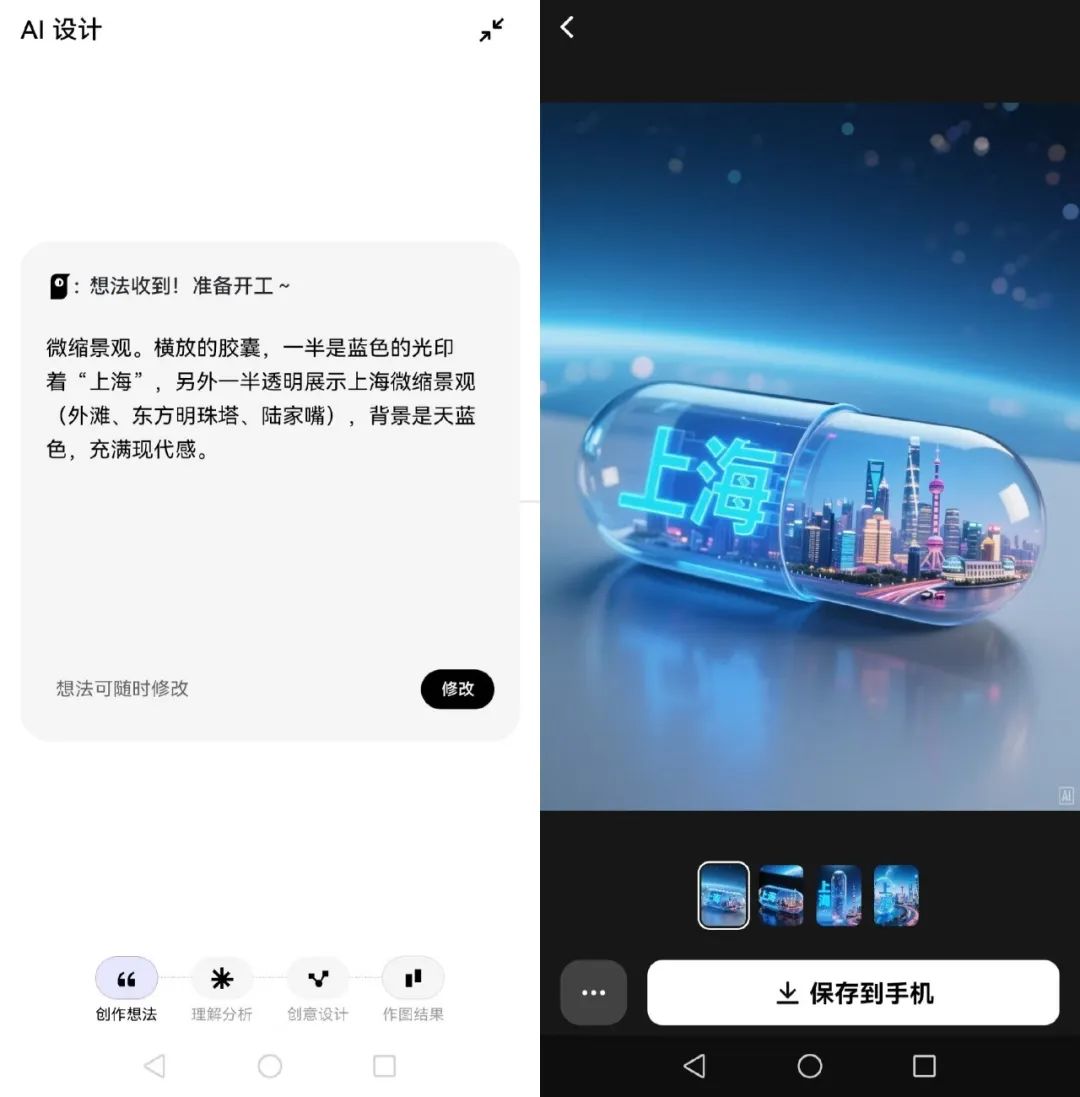
Task: Select the white-bordered capsule thumbnail
Action: point(723,895)
